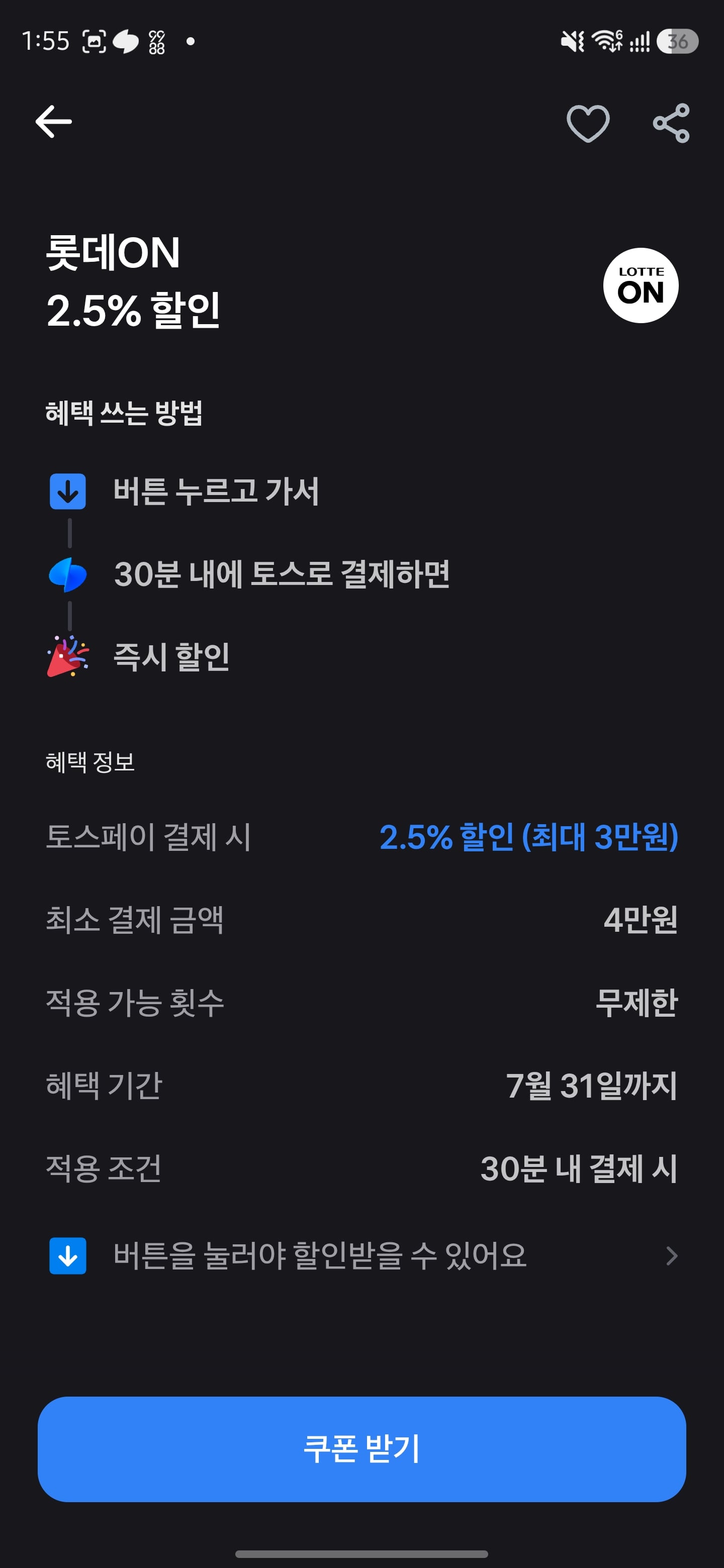
Task: Share the 롯데ON discount offer
Action: [671, 123]
